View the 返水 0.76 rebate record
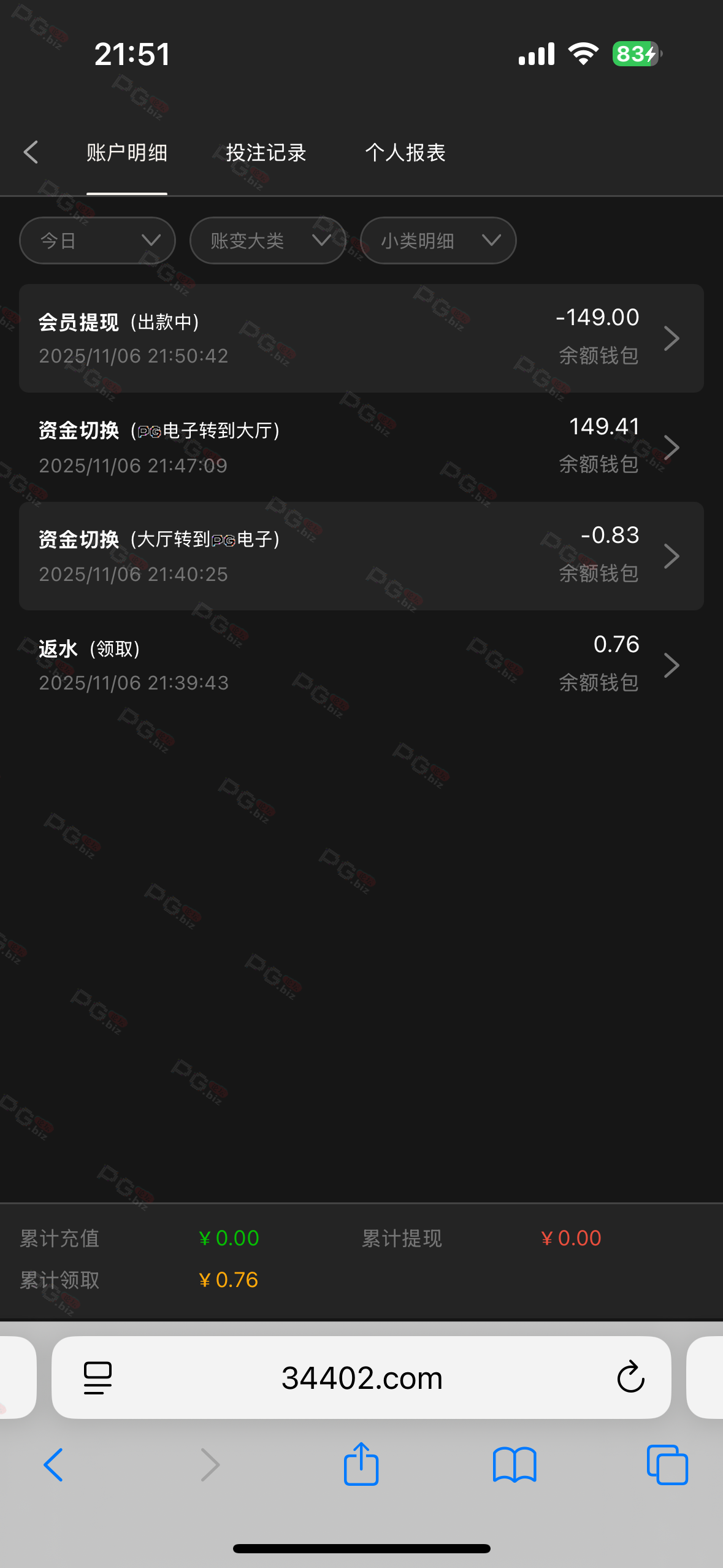Image resolution: width=723 pixels, height=1568 pixels. point(361,665)
